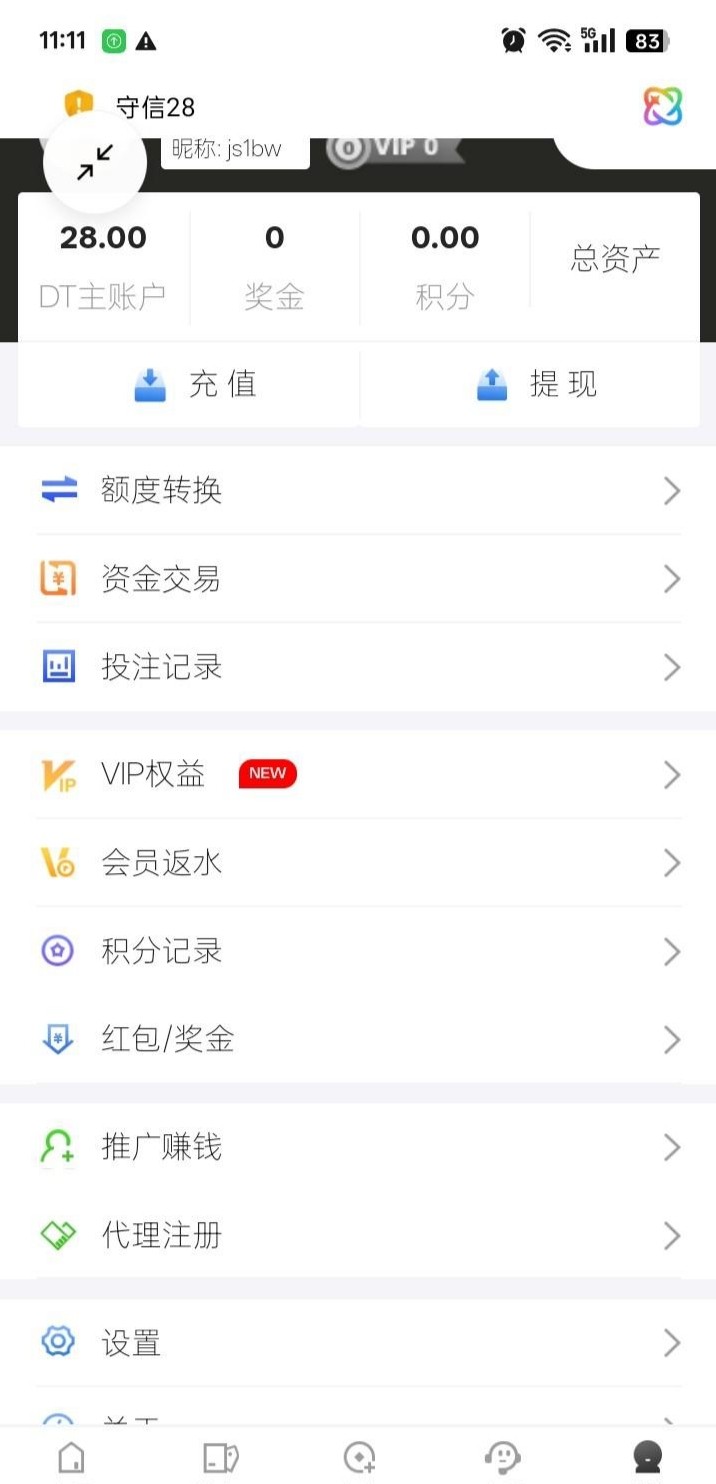This screenshot has width=716, height=1484.
Task: View 投注记录 betting records
Action: [x=358, y=667]
